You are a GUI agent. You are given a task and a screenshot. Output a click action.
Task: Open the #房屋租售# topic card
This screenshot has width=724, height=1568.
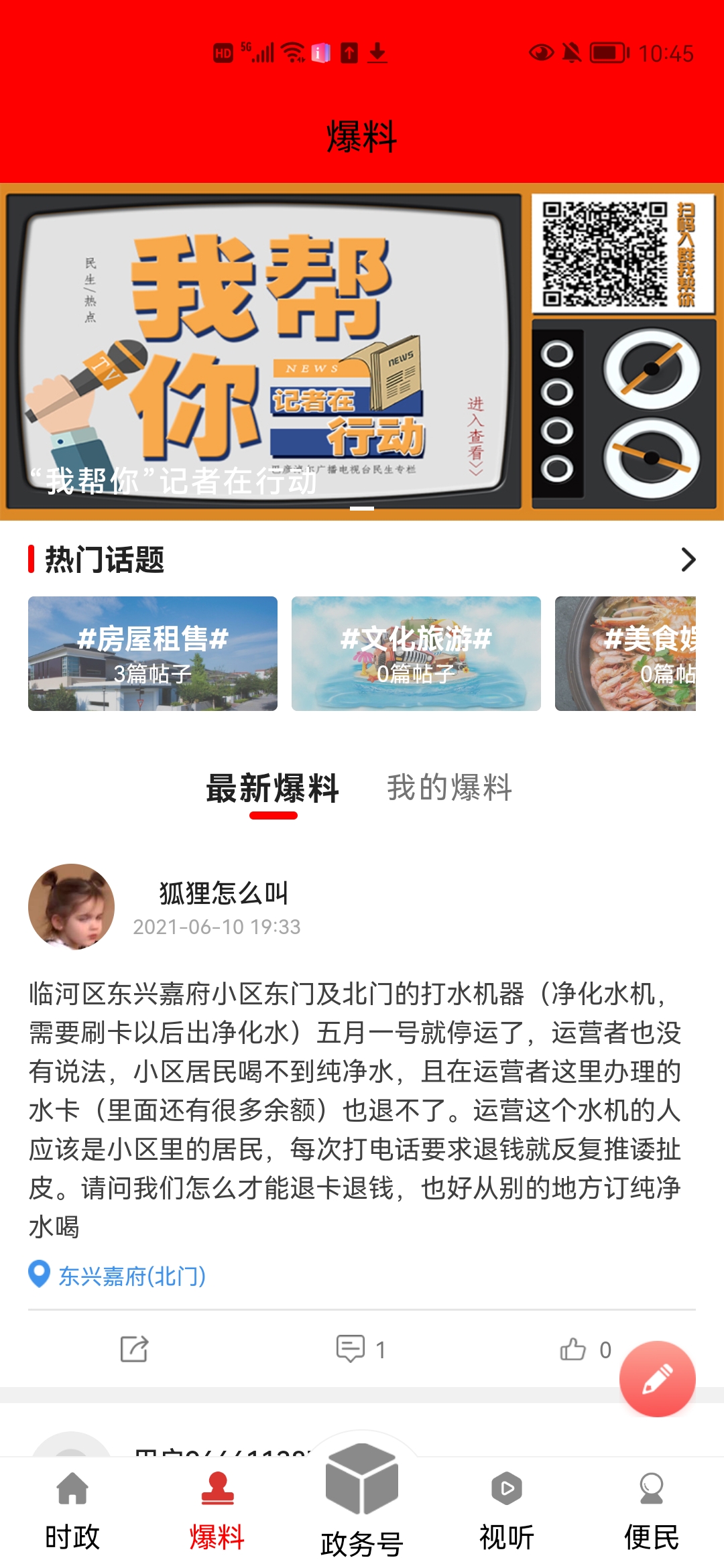point(153,653)
